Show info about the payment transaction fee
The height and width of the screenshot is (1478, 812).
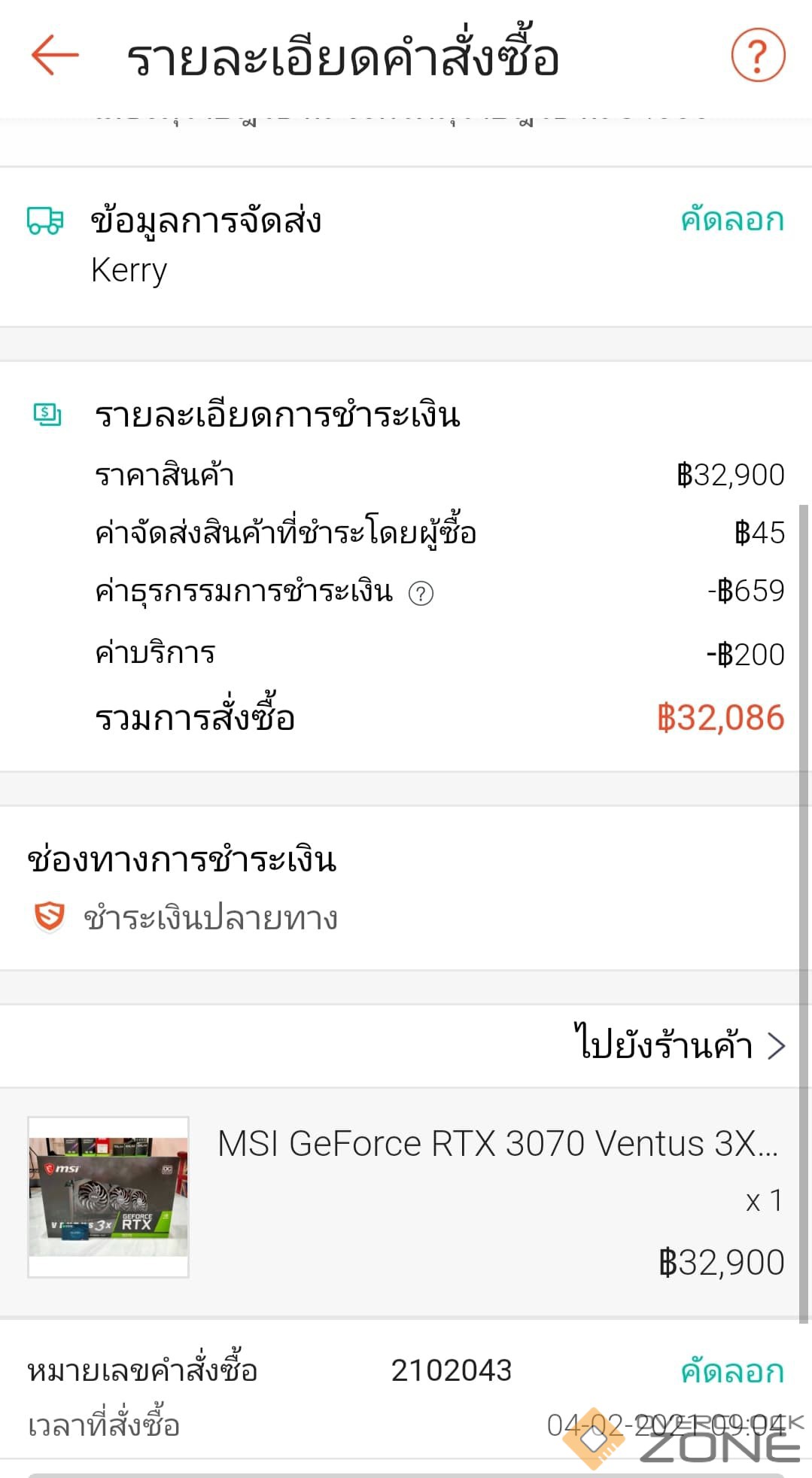[421, 594]
